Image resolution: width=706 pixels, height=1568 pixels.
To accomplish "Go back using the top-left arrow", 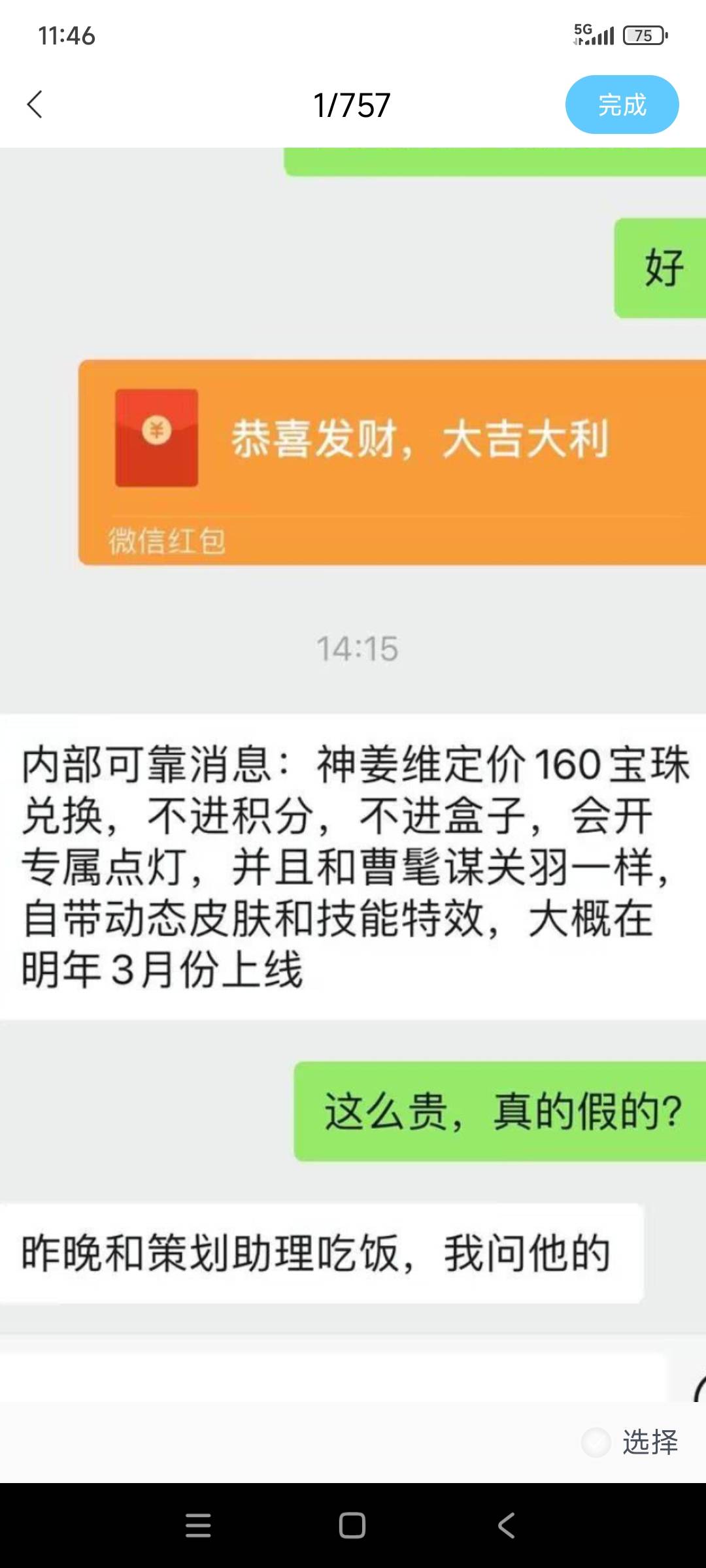I will click(x=35, y=105).
